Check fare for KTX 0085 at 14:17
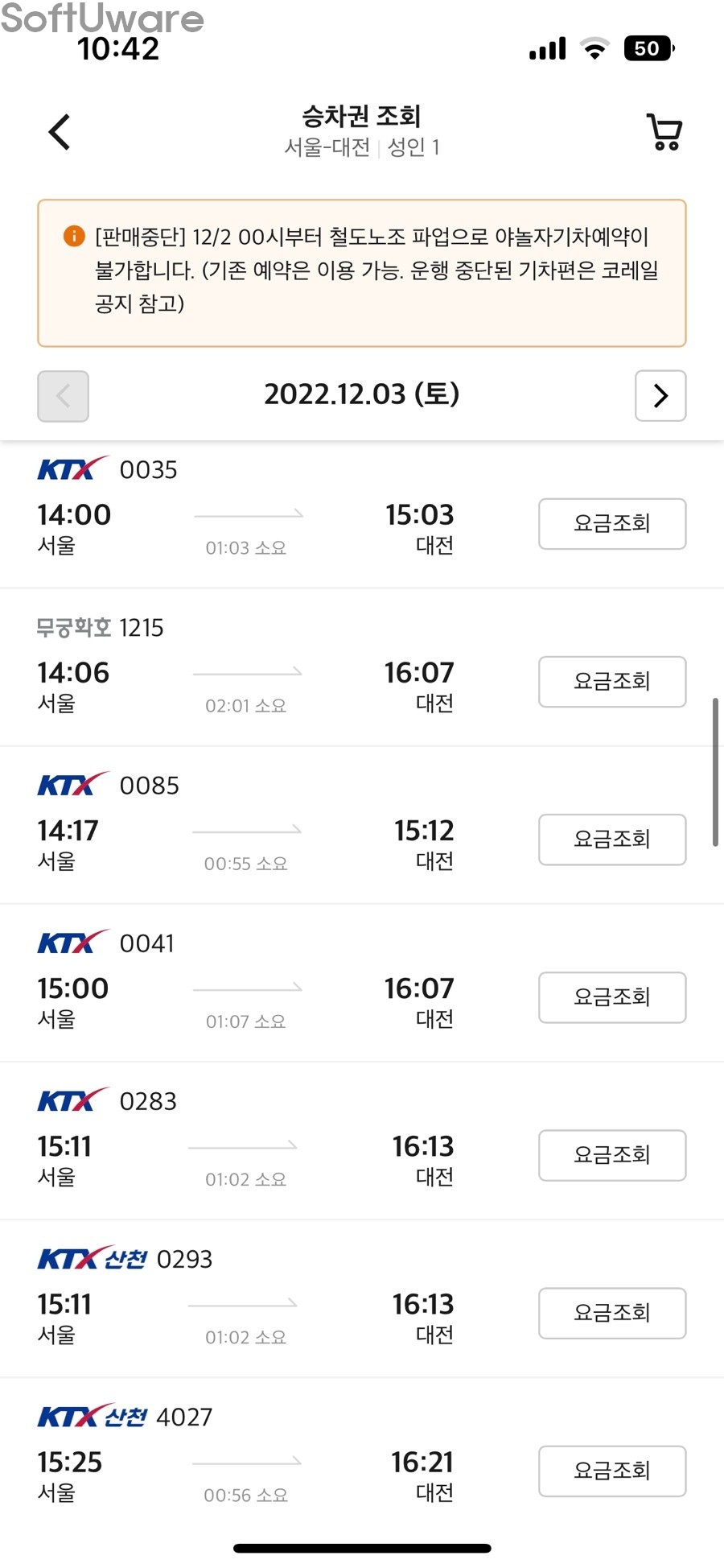This screenshot has height=1568, width=724. click(x=612, y=840)
